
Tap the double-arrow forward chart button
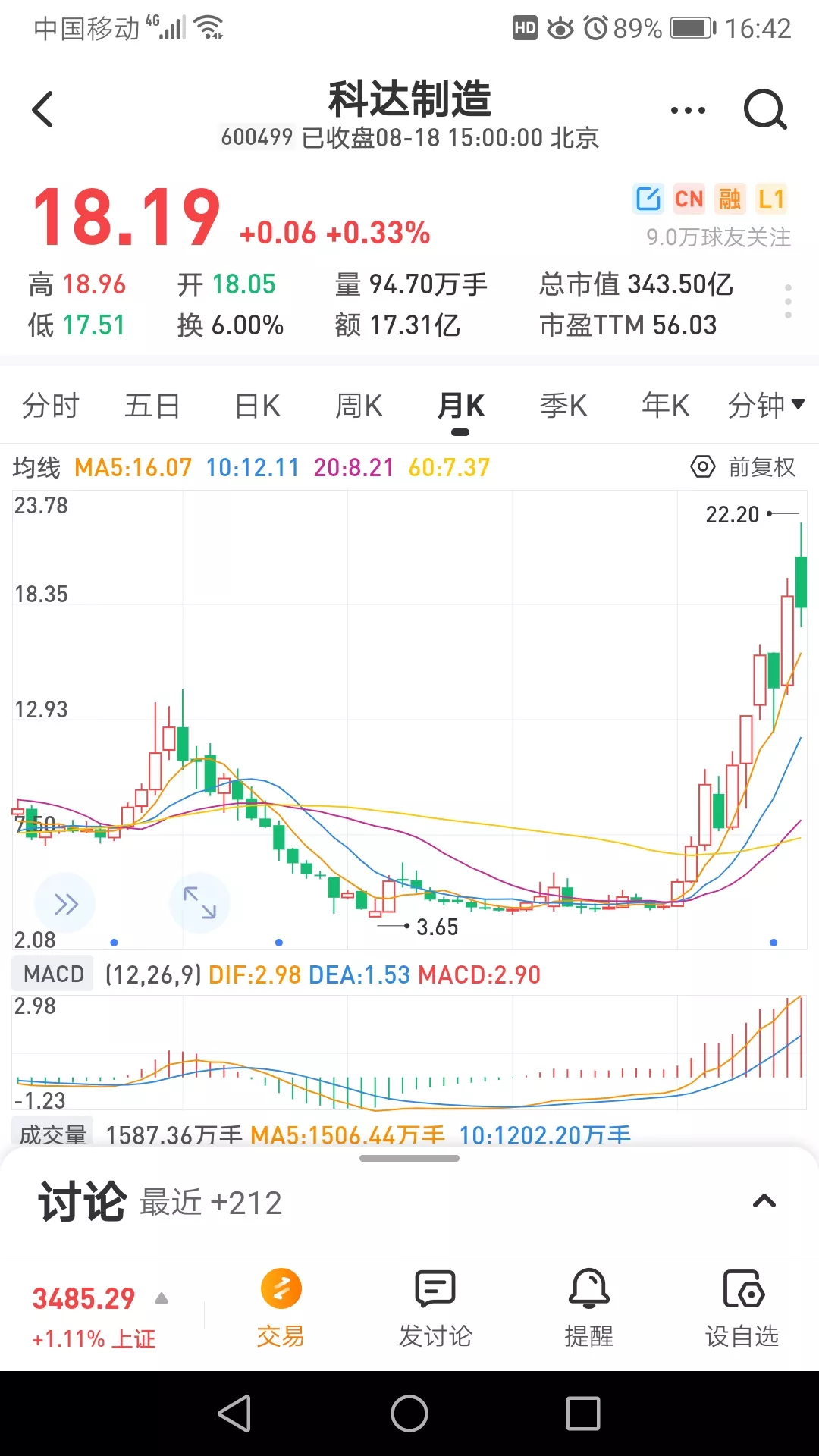click(x=66, y=904)
